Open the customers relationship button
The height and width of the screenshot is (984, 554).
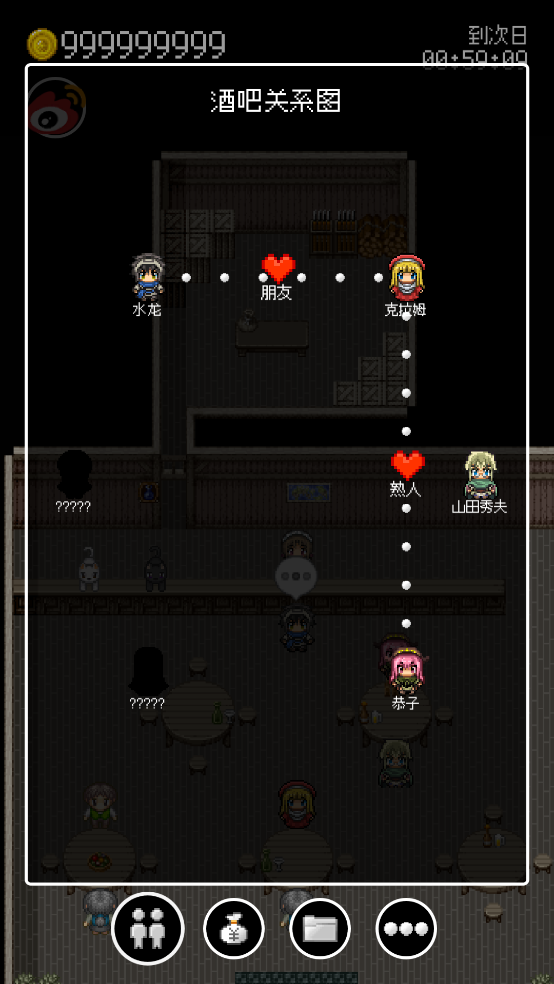[x=147, y=928]
